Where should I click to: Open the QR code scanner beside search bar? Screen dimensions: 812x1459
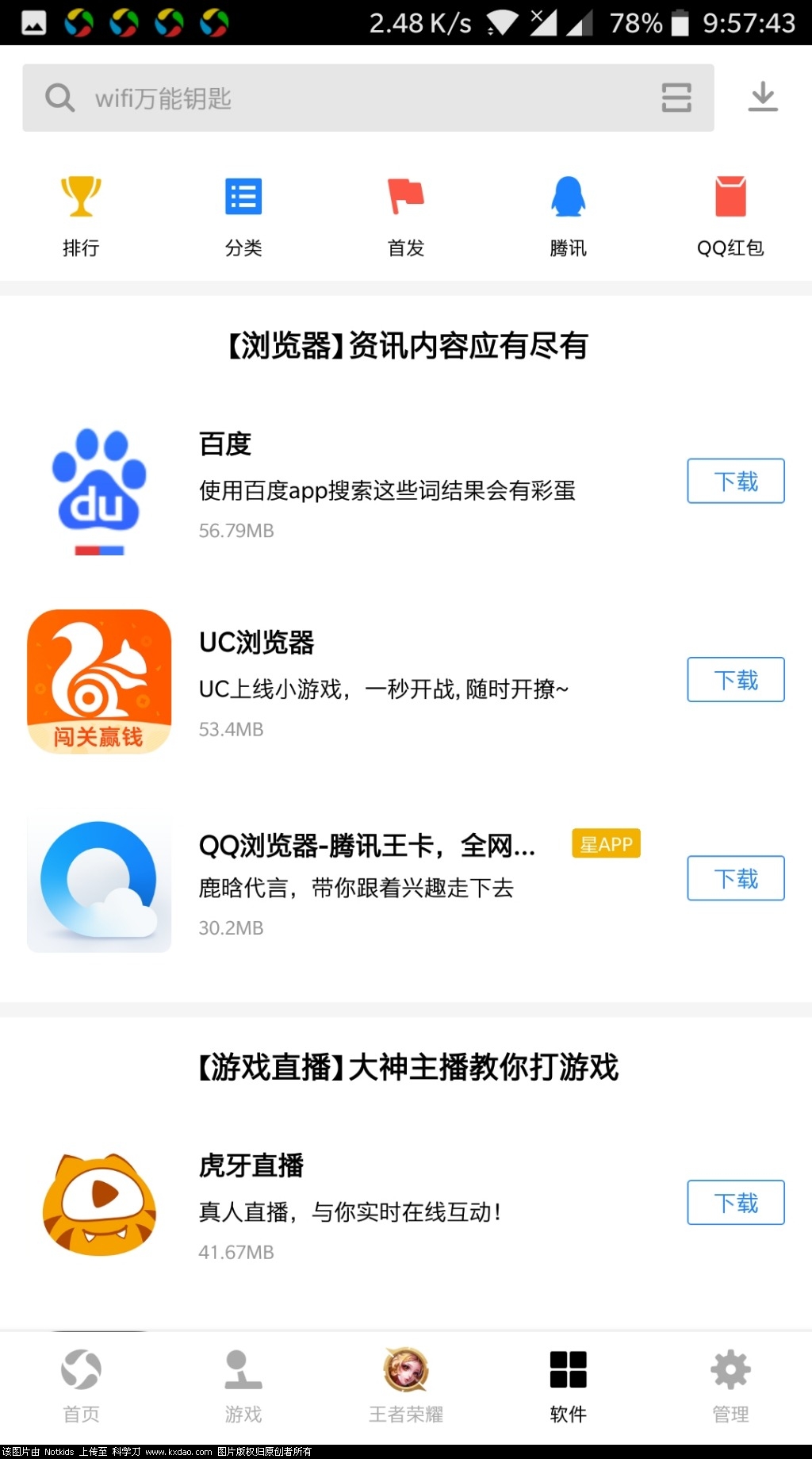[676, 97]
